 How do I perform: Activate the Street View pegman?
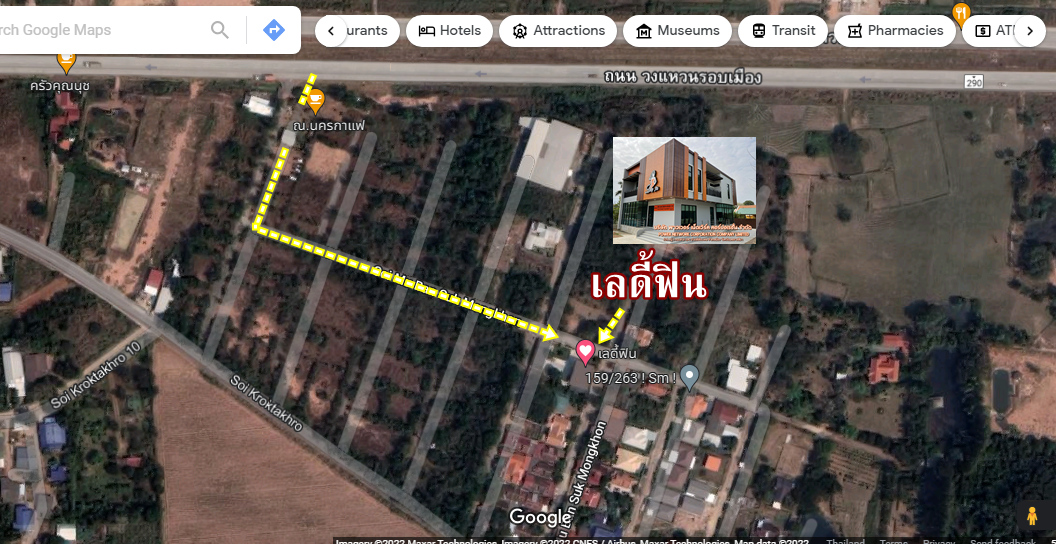[x=1032, y=516]
